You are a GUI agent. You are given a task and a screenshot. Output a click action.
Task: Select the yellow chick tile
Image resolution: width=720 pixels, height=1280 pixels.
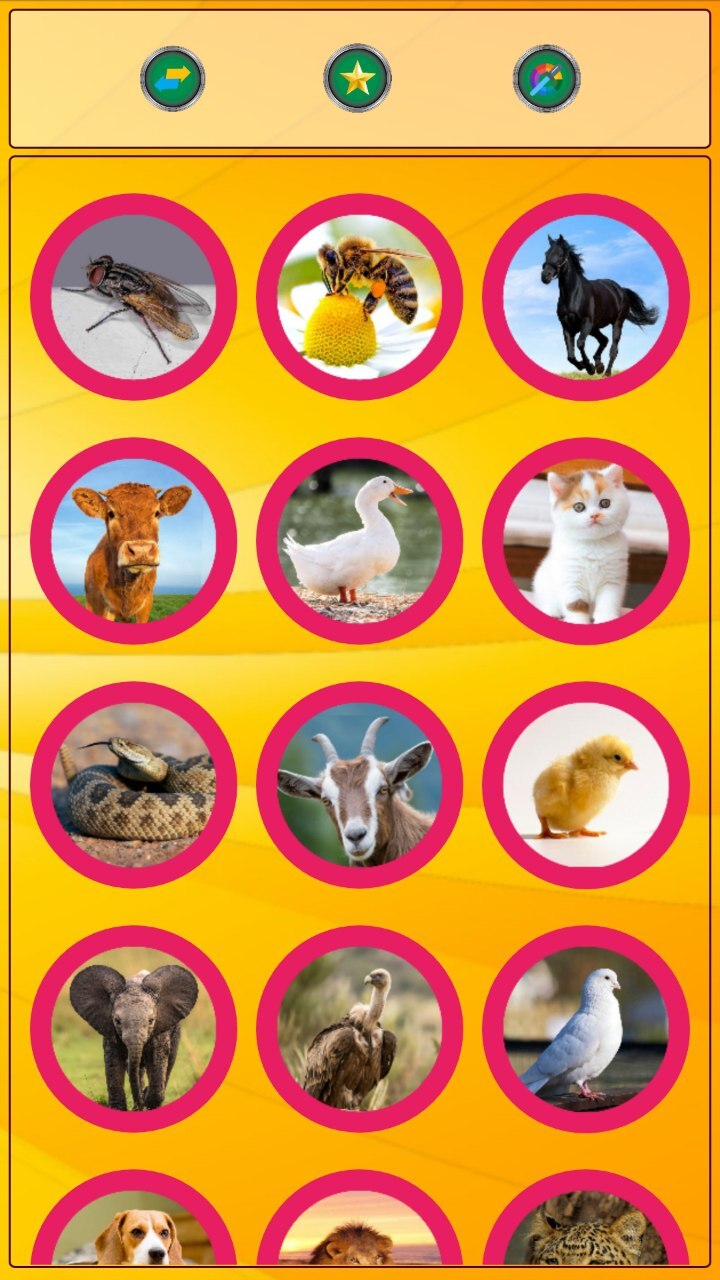click(586, 785)
